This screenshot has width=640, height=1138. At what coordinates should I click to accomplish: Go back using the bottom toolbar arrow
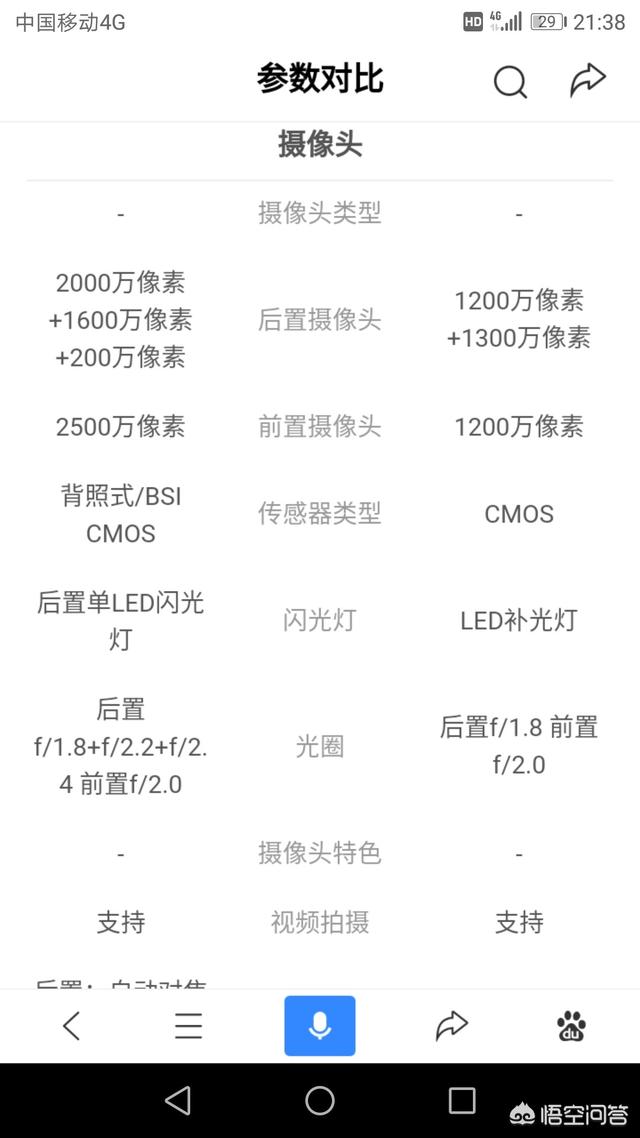click(x=71, y=1025)
